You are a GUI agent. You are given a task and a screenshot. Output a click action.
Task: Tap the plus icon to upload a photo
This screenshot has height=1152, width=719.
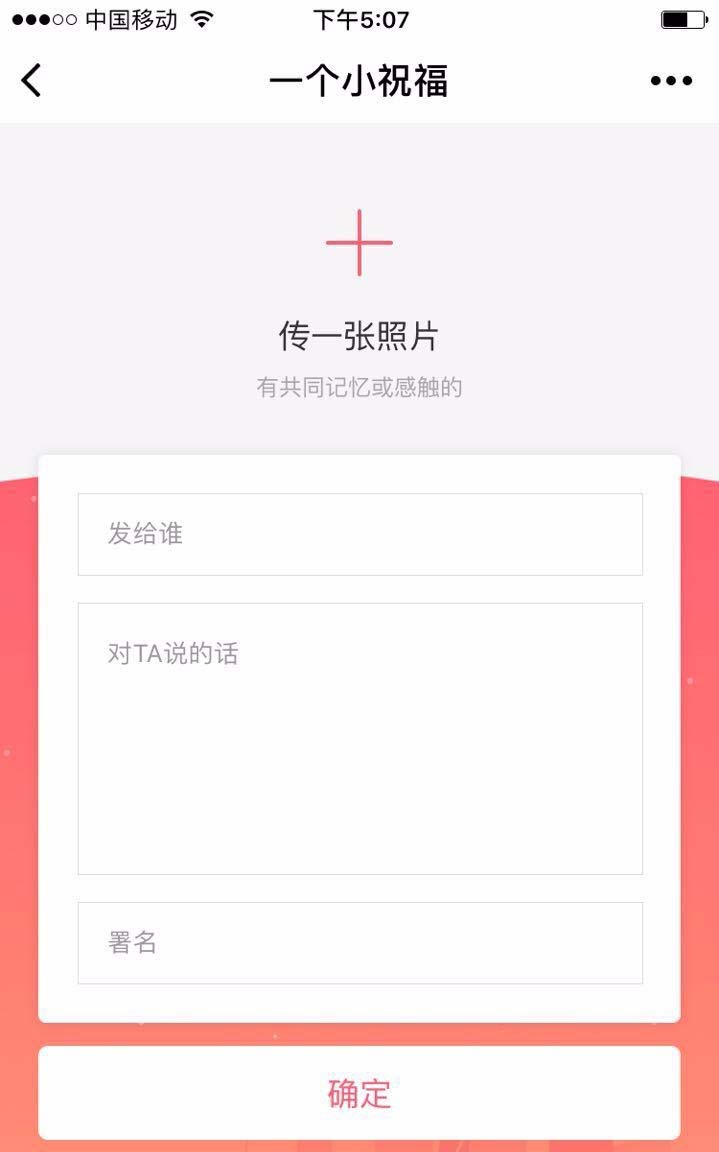point(359,243)
